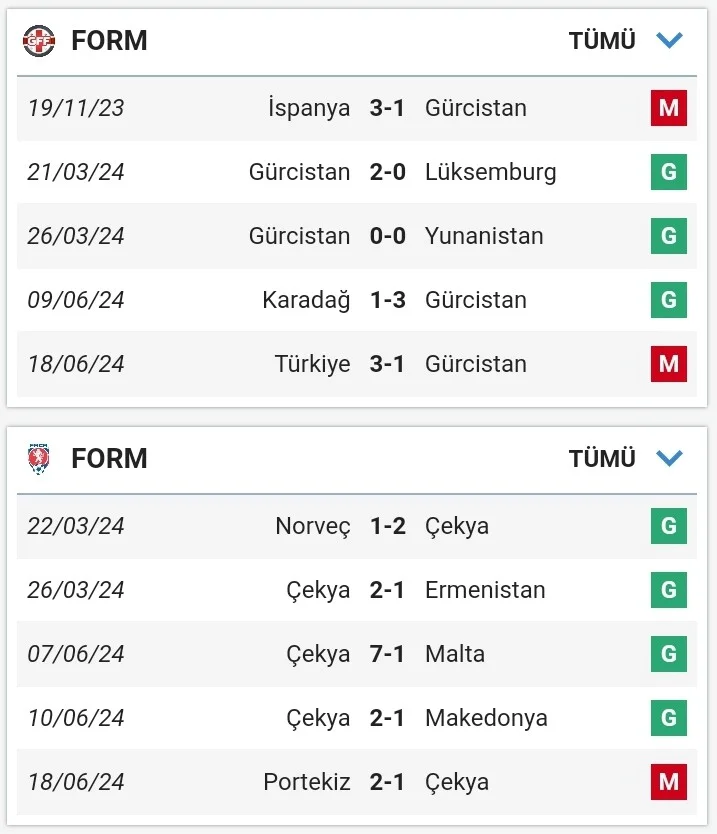Select the Çekya 2-1 Makedonya match
This screenshot has height=834, width=717.
tap(387, 718)
